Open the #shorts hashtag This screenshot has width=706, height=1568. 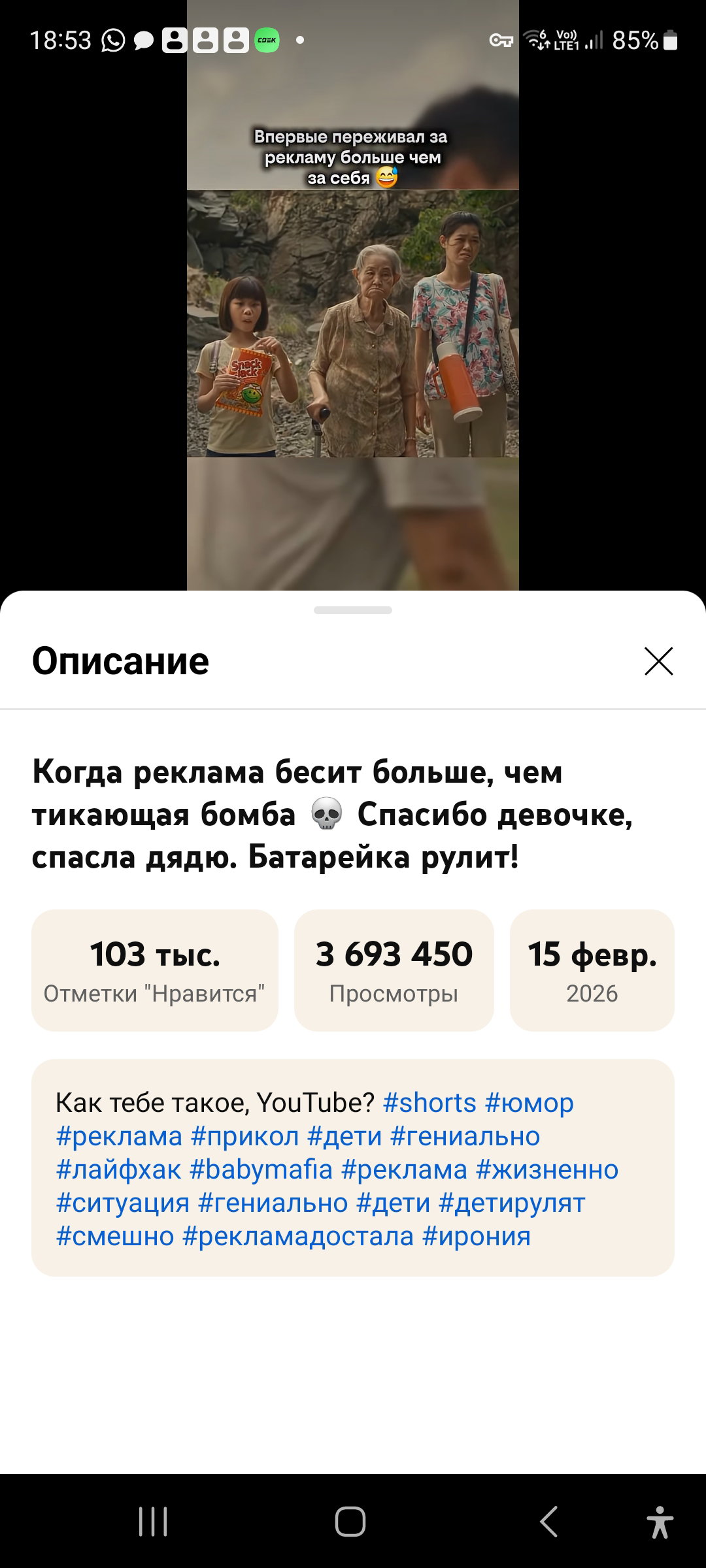[x=429, y=1103]
